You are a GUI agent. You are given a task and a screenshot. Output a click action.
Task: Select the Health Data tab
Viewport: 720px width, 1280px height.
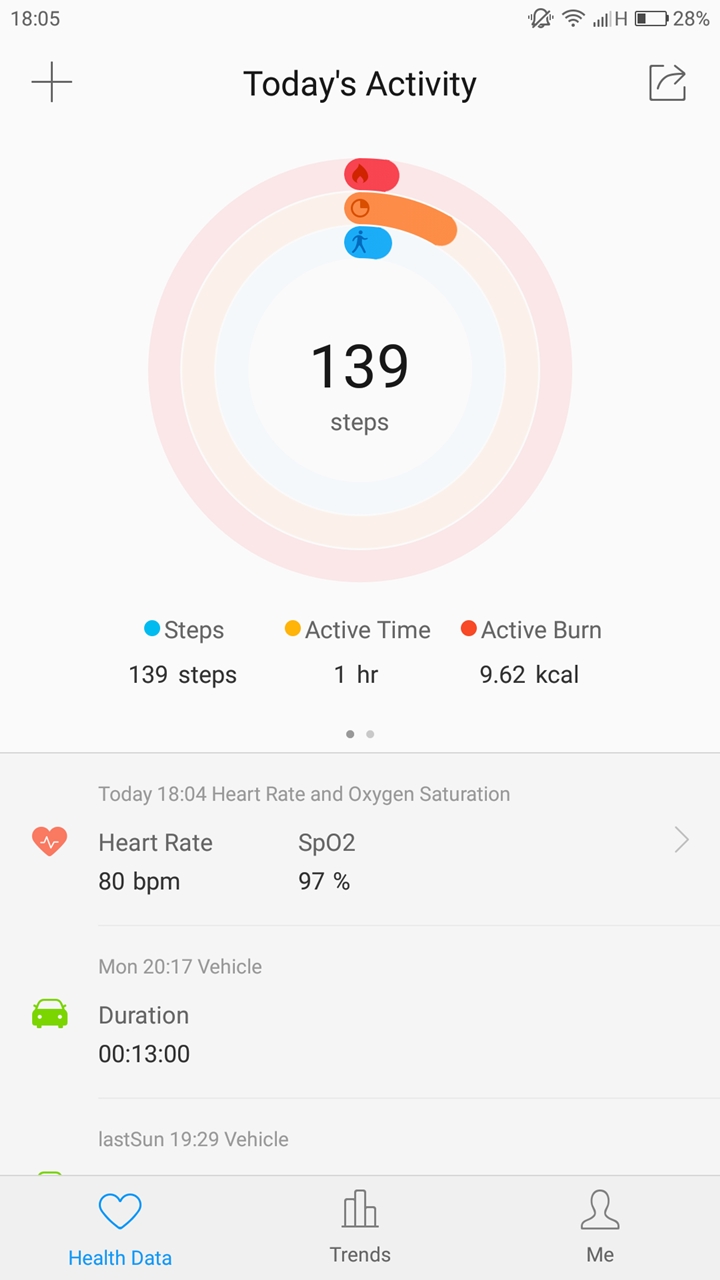[120, 1227]
